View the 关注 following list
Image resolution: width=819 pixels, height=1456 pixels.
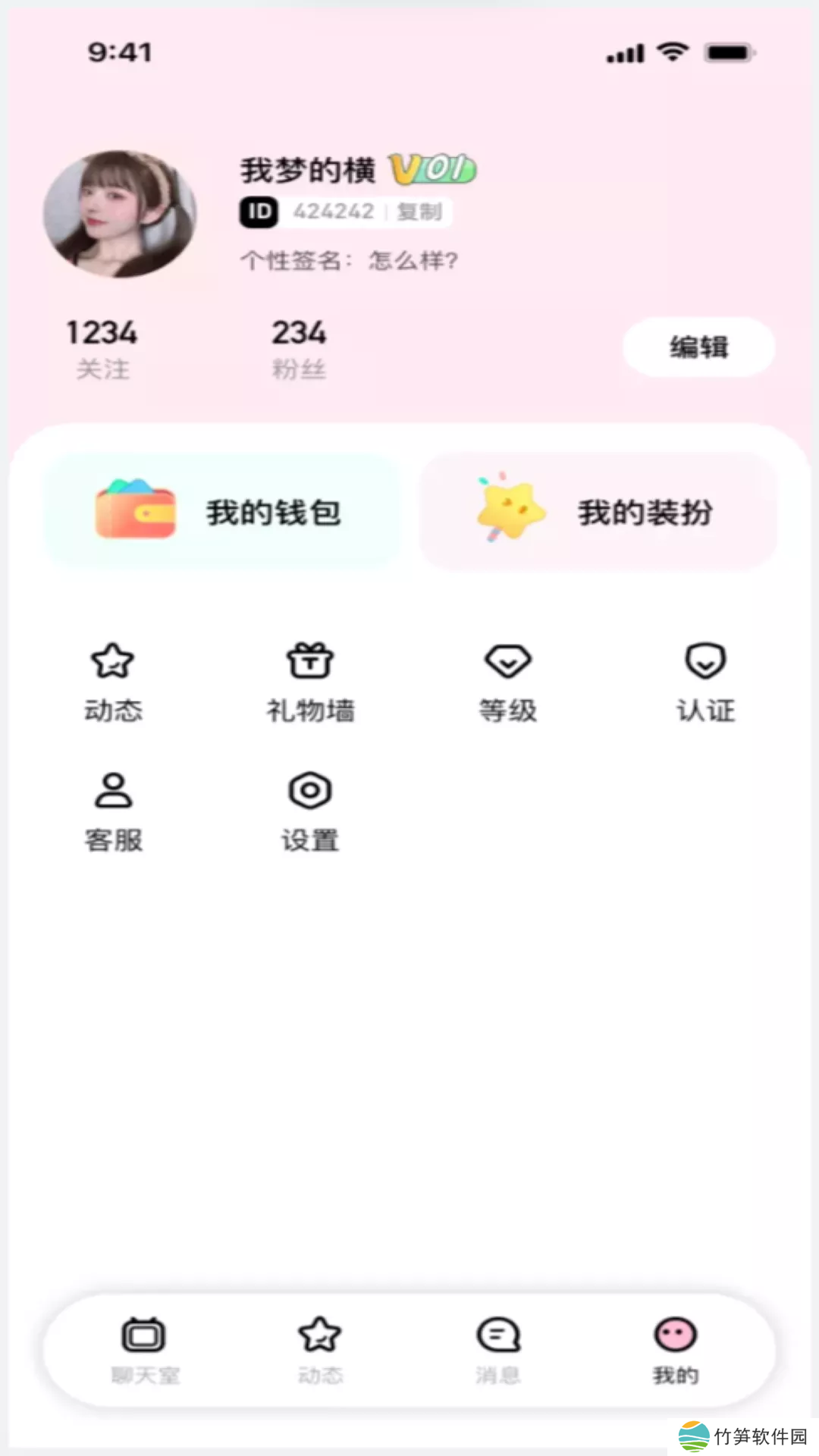(102, 349)
